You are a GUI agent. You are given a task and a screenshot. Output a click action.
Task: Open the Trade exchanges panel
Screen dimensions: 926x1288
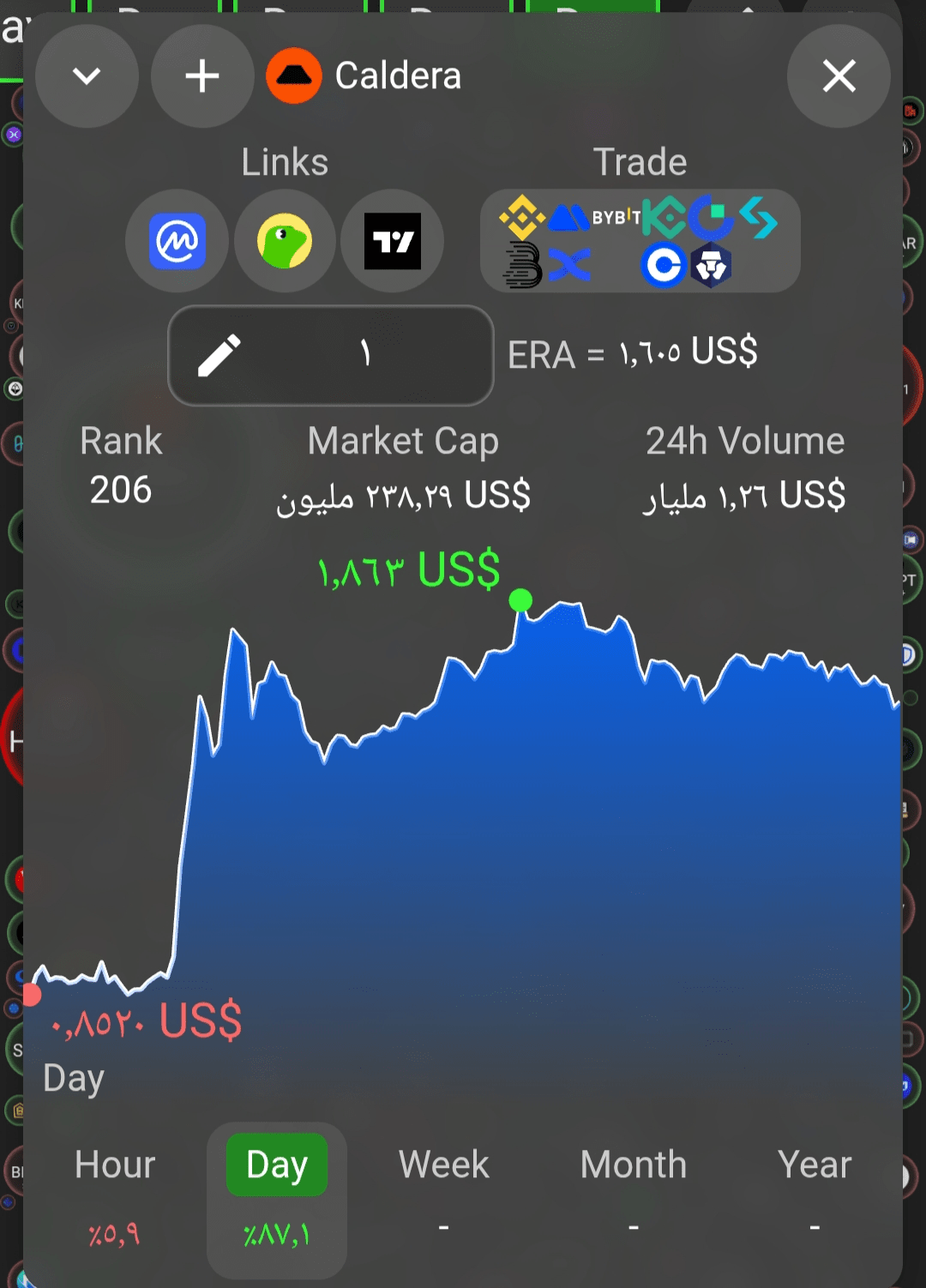640,241
